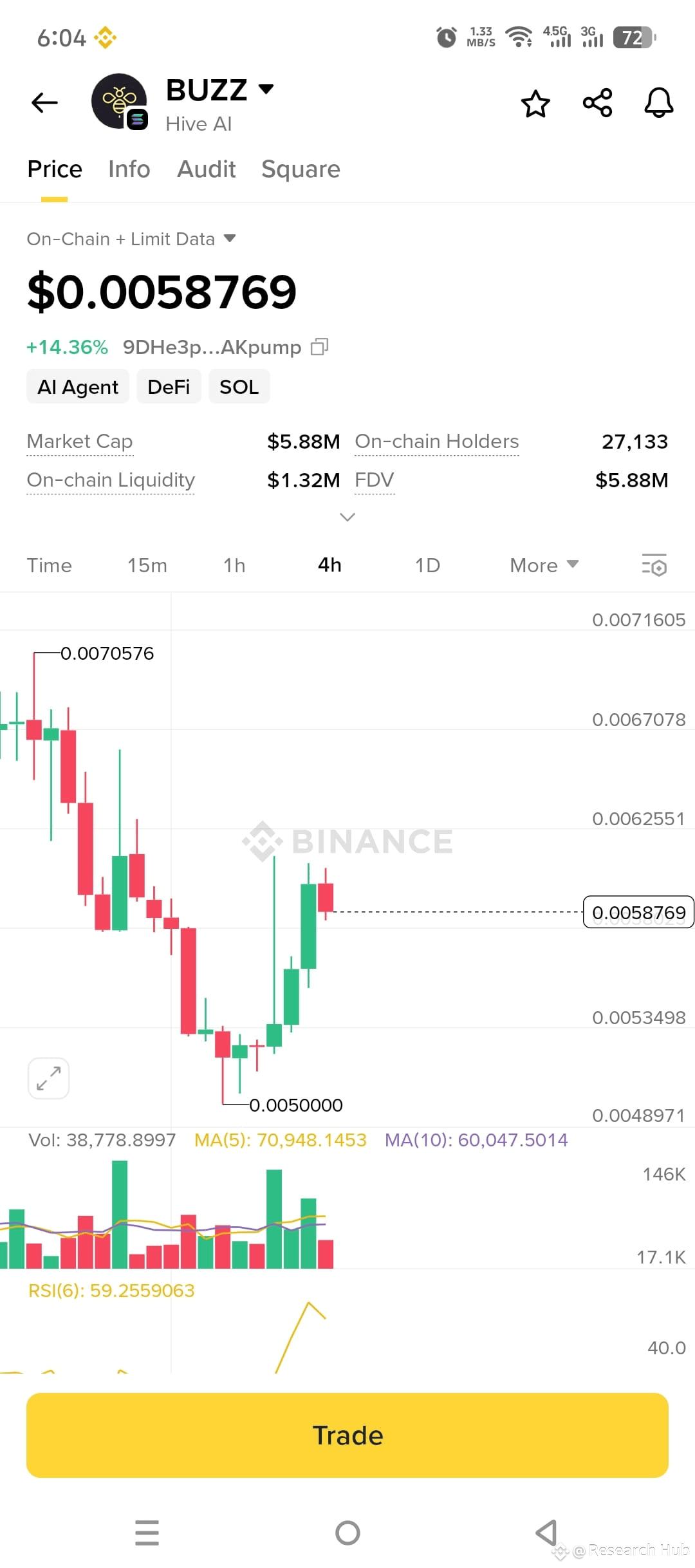Copy the 9DHe3p...AKpump contract address

click(320, 346)
